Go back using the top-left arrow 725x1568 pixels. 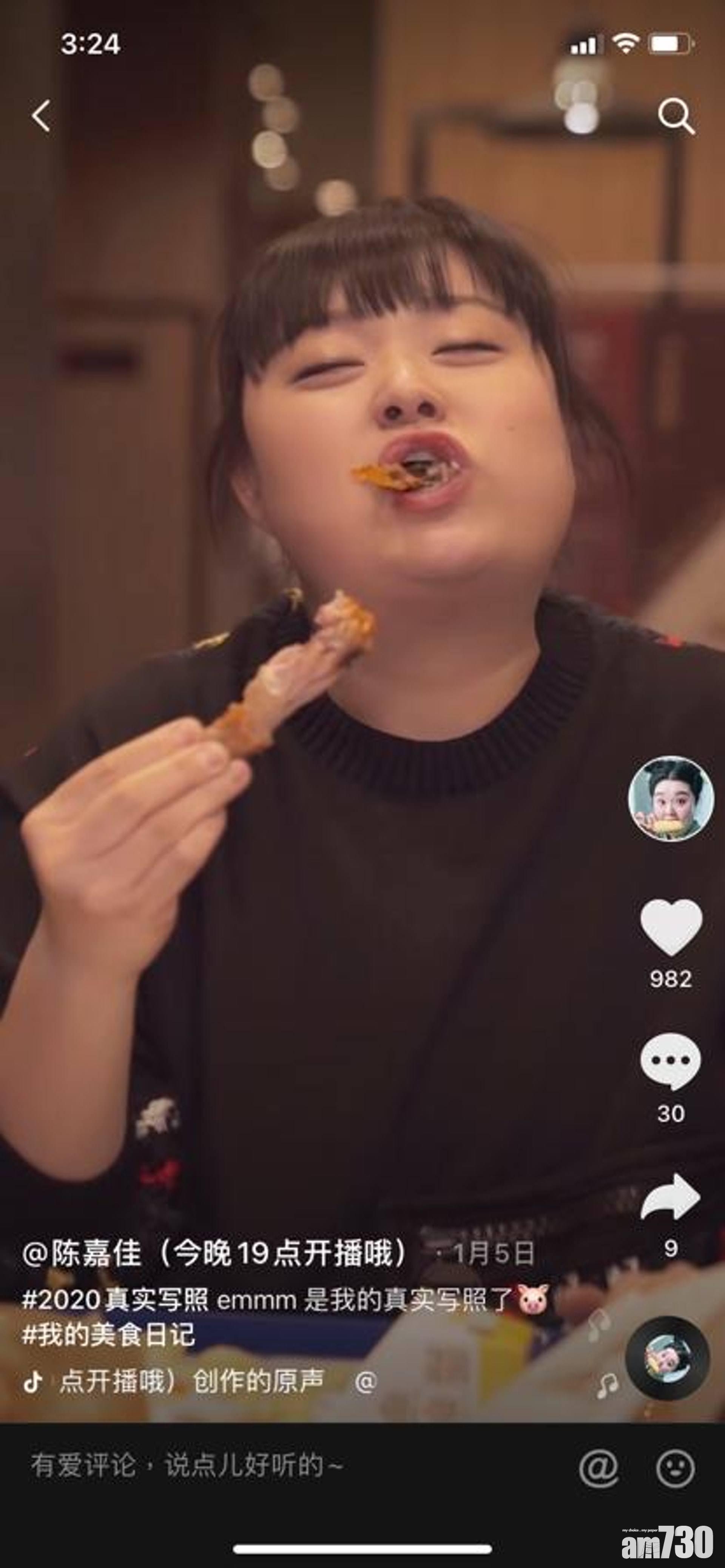pos(41,115)
